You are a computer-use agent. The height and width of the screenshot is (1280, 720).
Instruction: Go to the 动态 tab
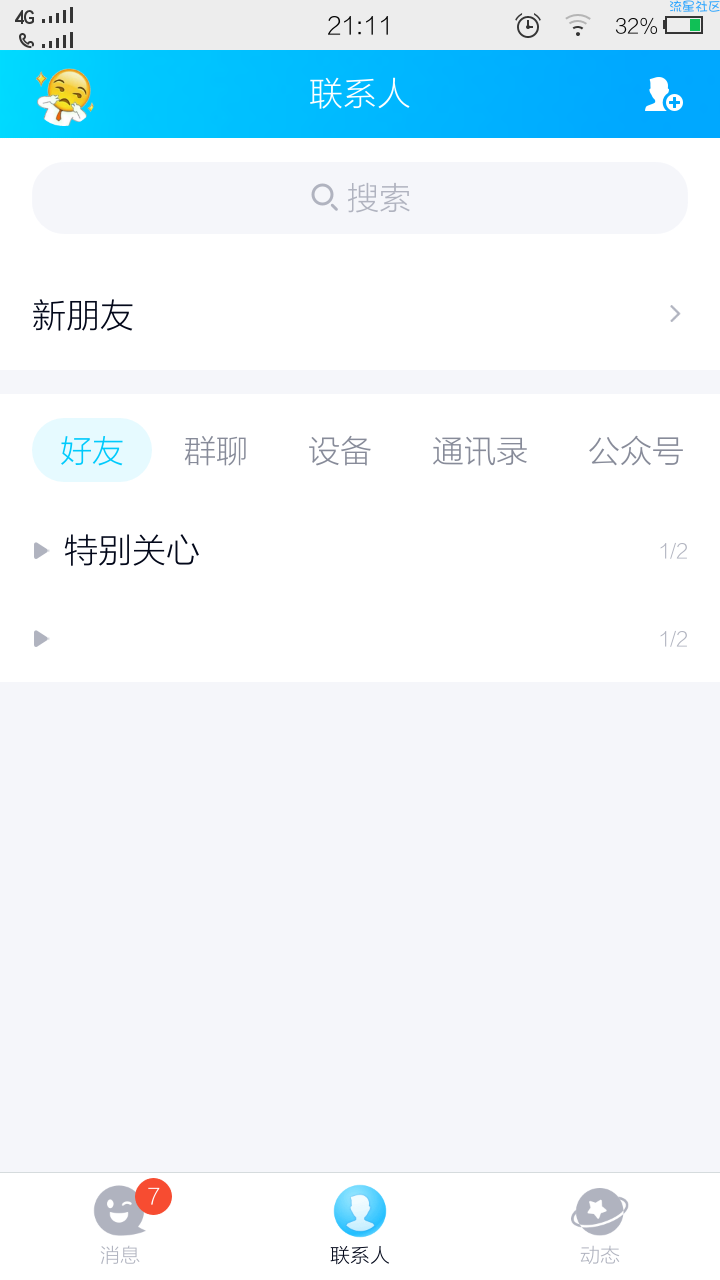[x=600, y=1226]
